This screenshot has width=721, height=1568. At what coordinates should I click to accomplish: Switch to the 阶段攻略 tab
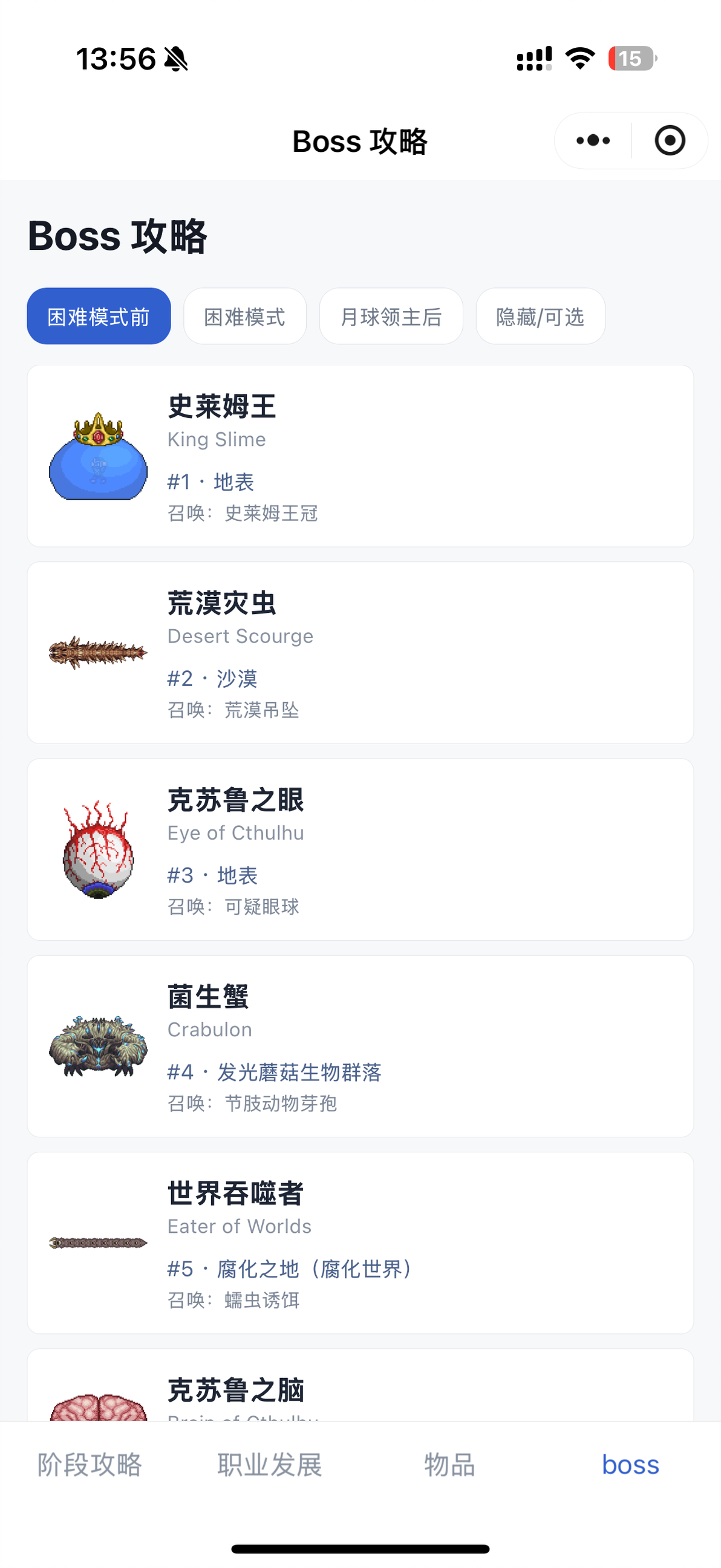pyautogui.click(x=90, y=1465)
